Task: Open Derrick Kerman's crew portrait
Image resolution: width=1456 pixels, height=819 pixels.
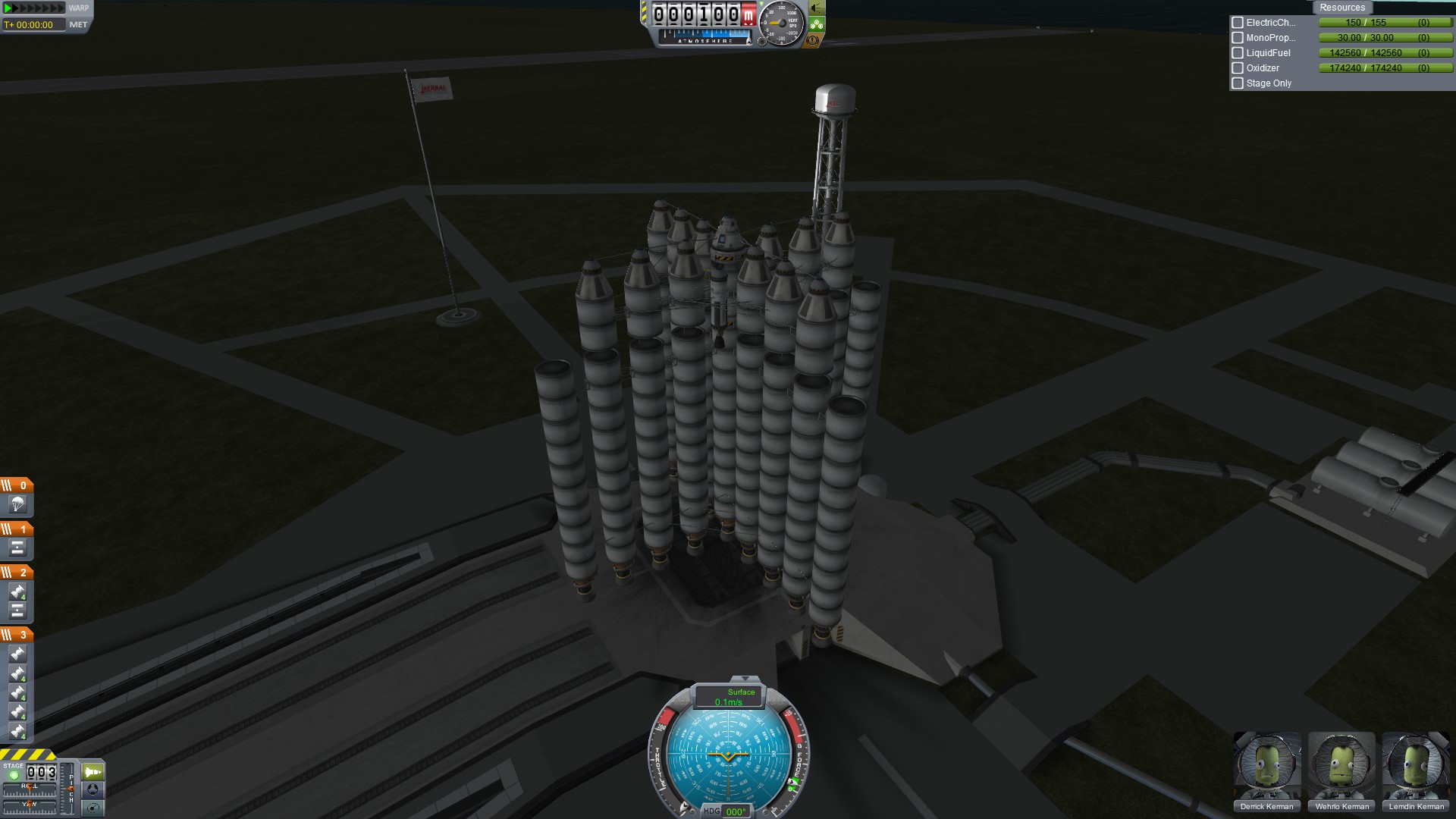Action: (x=1266, y=766)
